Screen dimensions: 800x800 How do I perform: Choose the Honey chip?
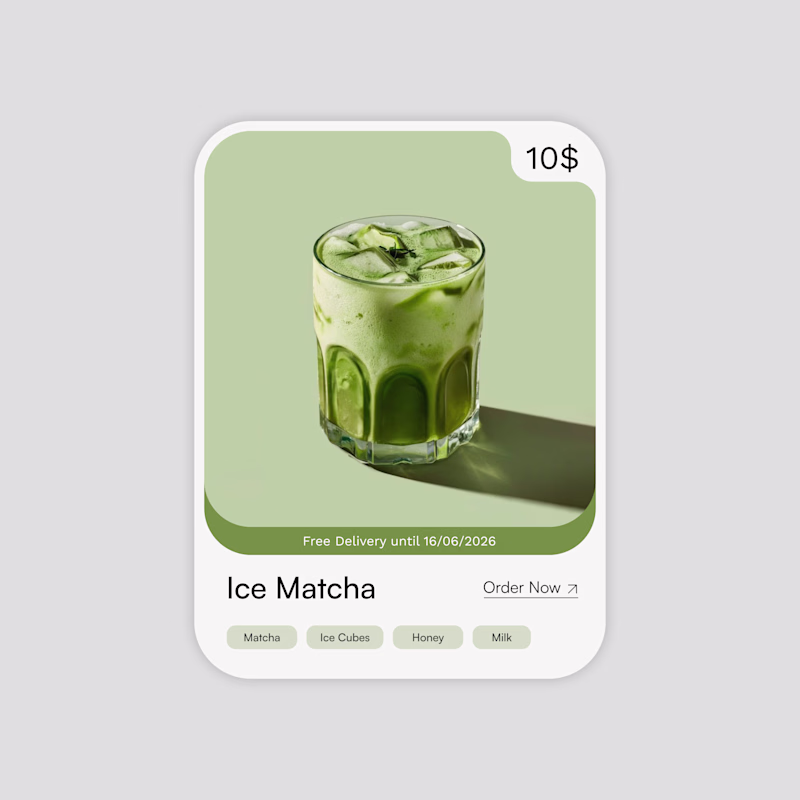tap(428, 637)
